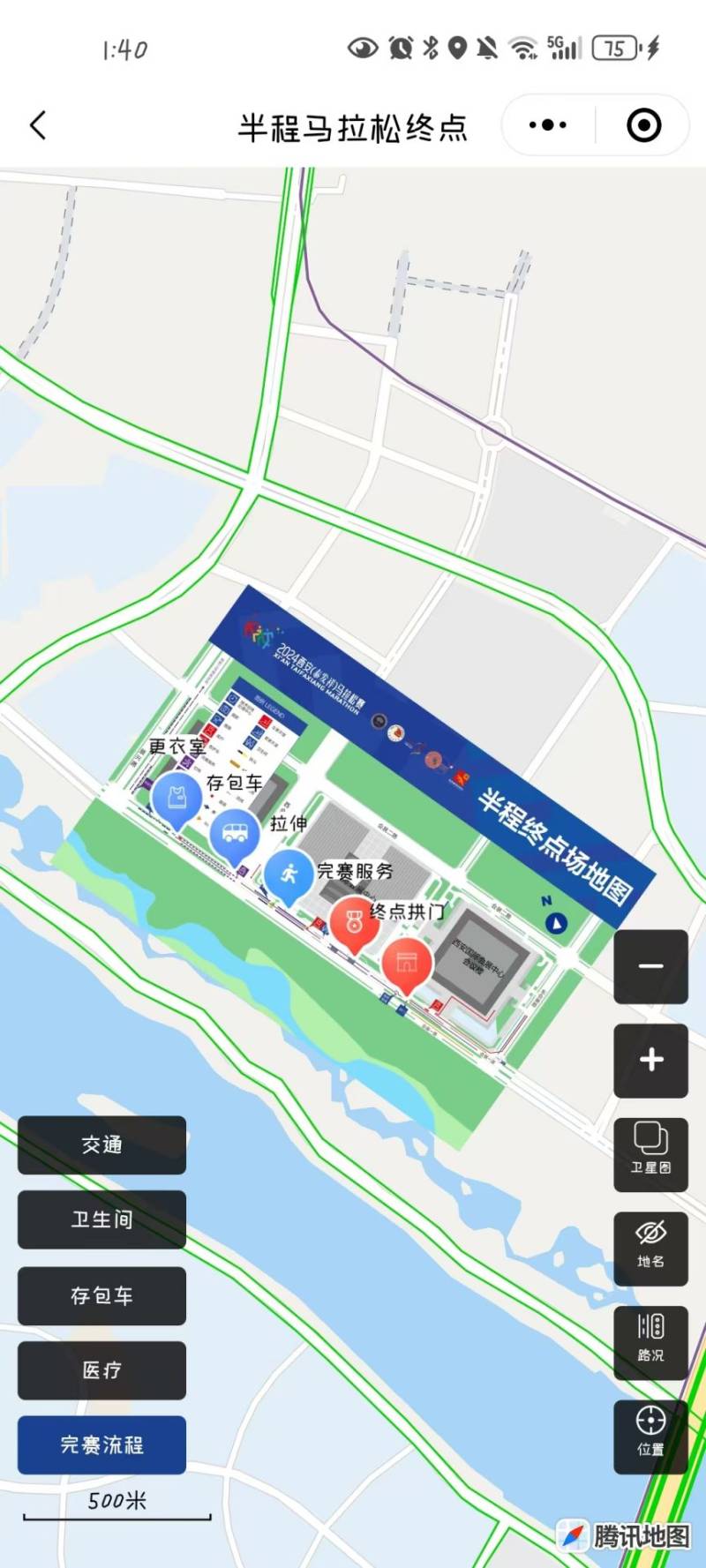Select the 完赛流程 button
This screenshot has height=1568, width=706.
pyautogui.click(x=102, y=1445)
